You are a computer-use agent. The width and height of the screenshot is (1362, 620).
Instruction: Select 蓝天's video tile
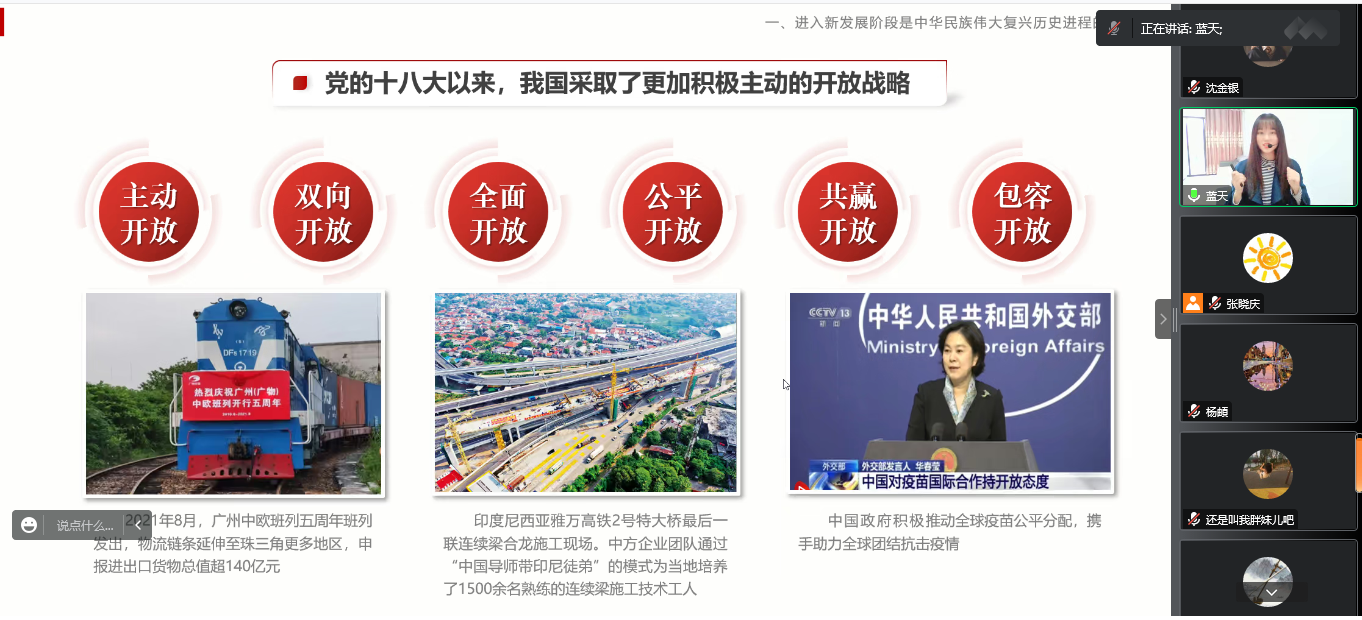1268,157
